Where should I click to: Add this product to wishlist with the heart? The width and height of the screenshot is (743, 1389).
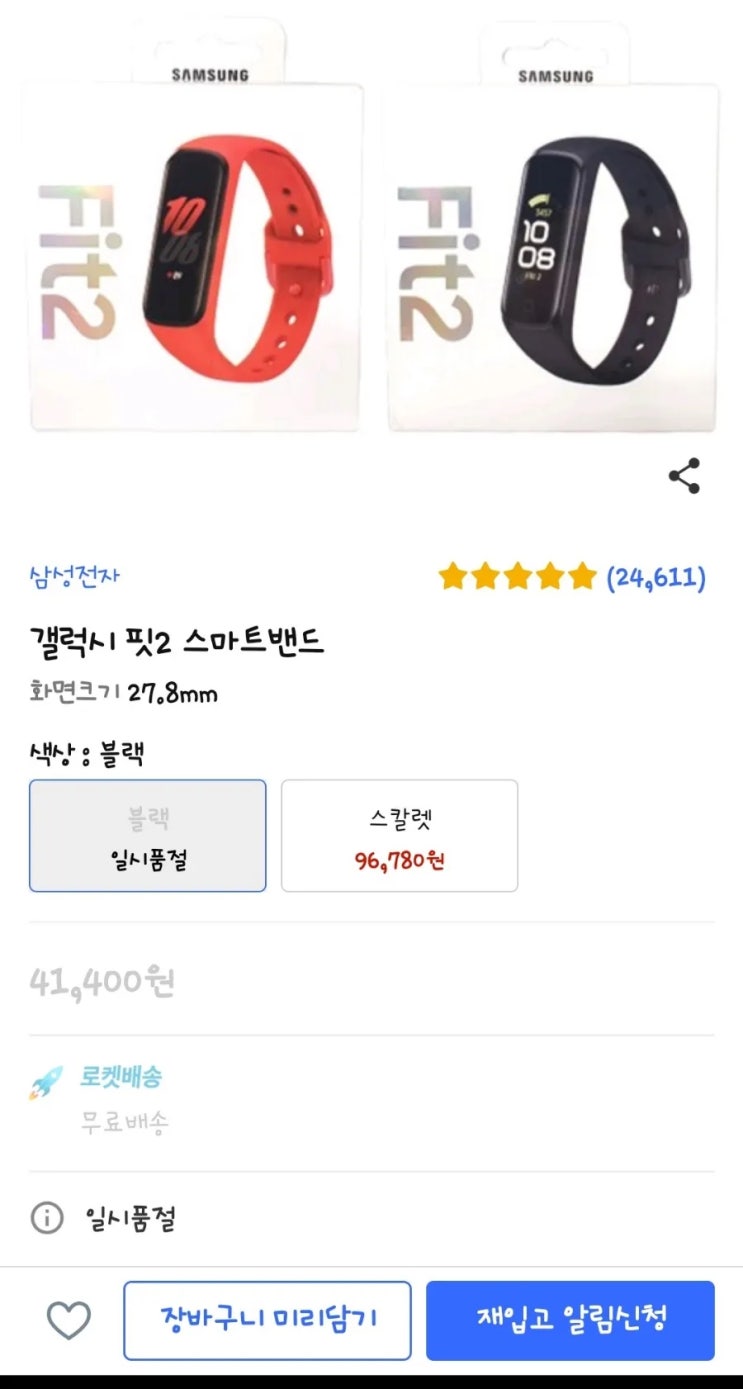[69, 1321]
